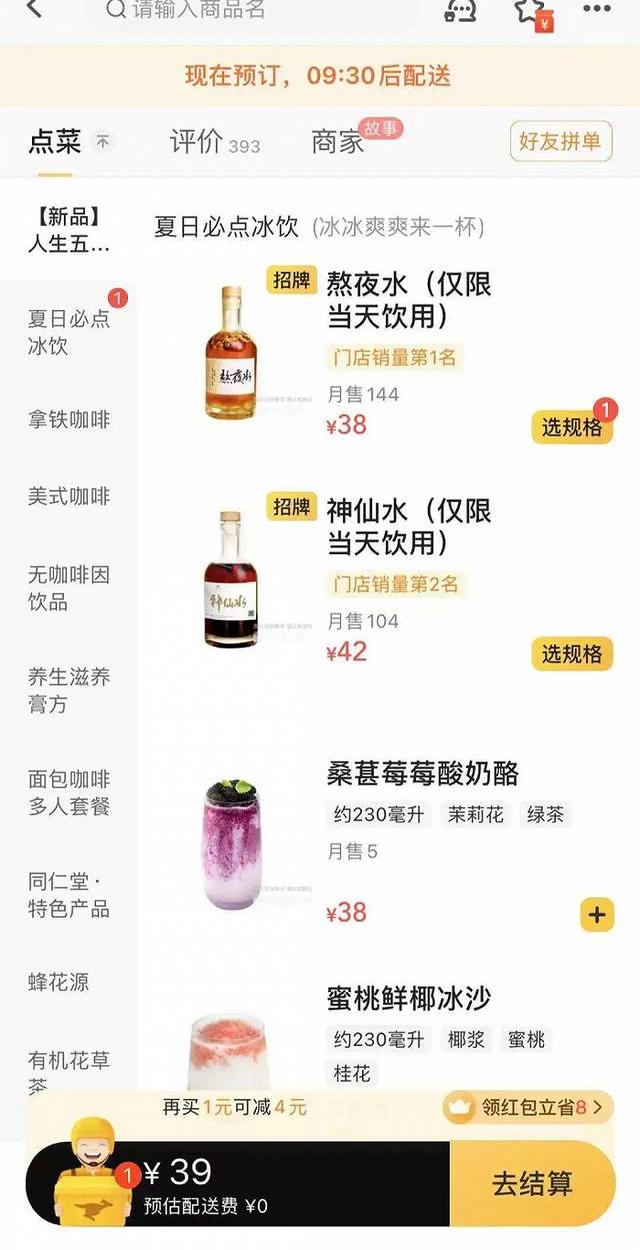640x1250 pixels.
Task: Add 桑葚莓莓酸奶酪 to the cart
Action: tap(597, 914)
